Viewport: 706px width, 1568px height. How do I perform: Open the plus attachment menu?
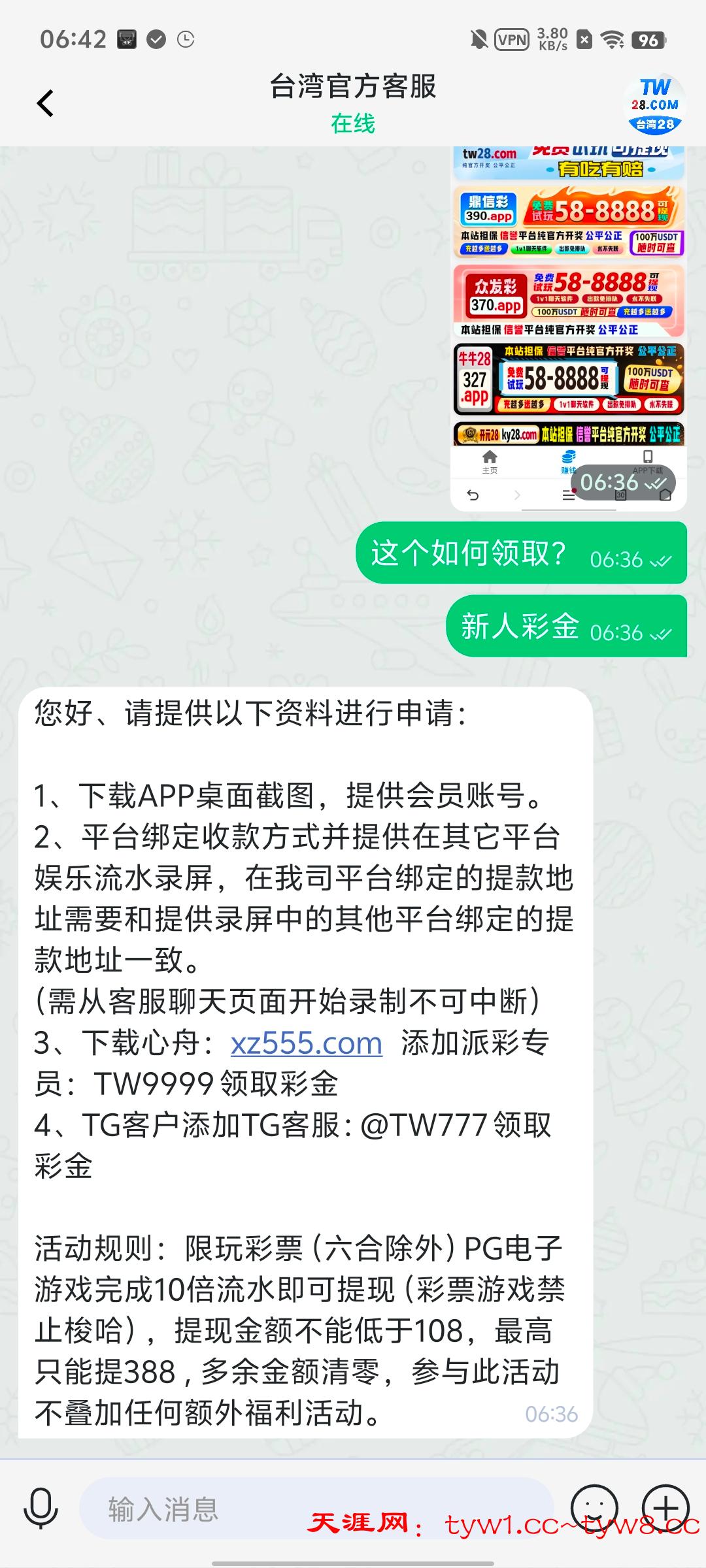pyautogui.click(x=665, y=1508)
